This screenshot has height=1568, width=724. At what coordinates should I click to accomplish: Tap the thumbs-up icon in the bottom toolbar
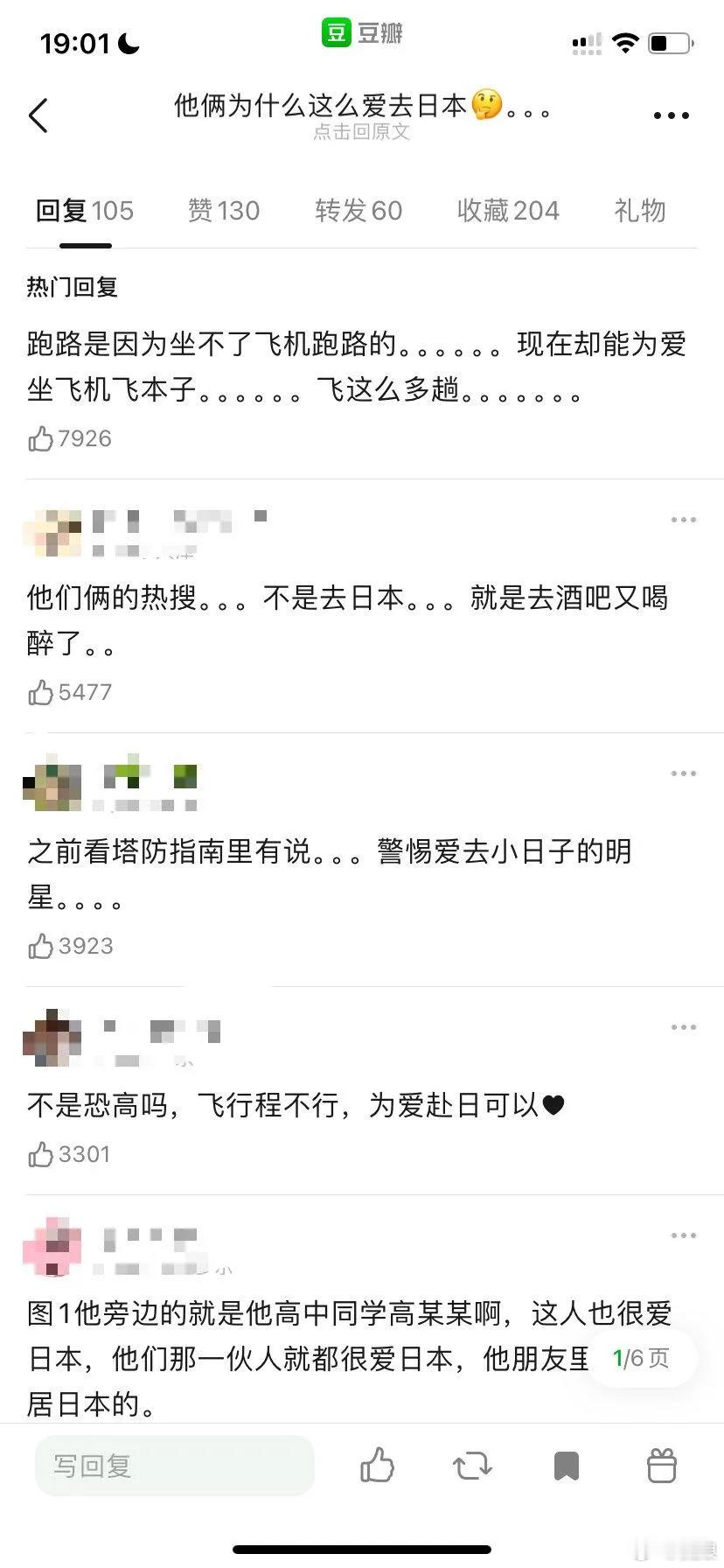[x=378, y=1466]
